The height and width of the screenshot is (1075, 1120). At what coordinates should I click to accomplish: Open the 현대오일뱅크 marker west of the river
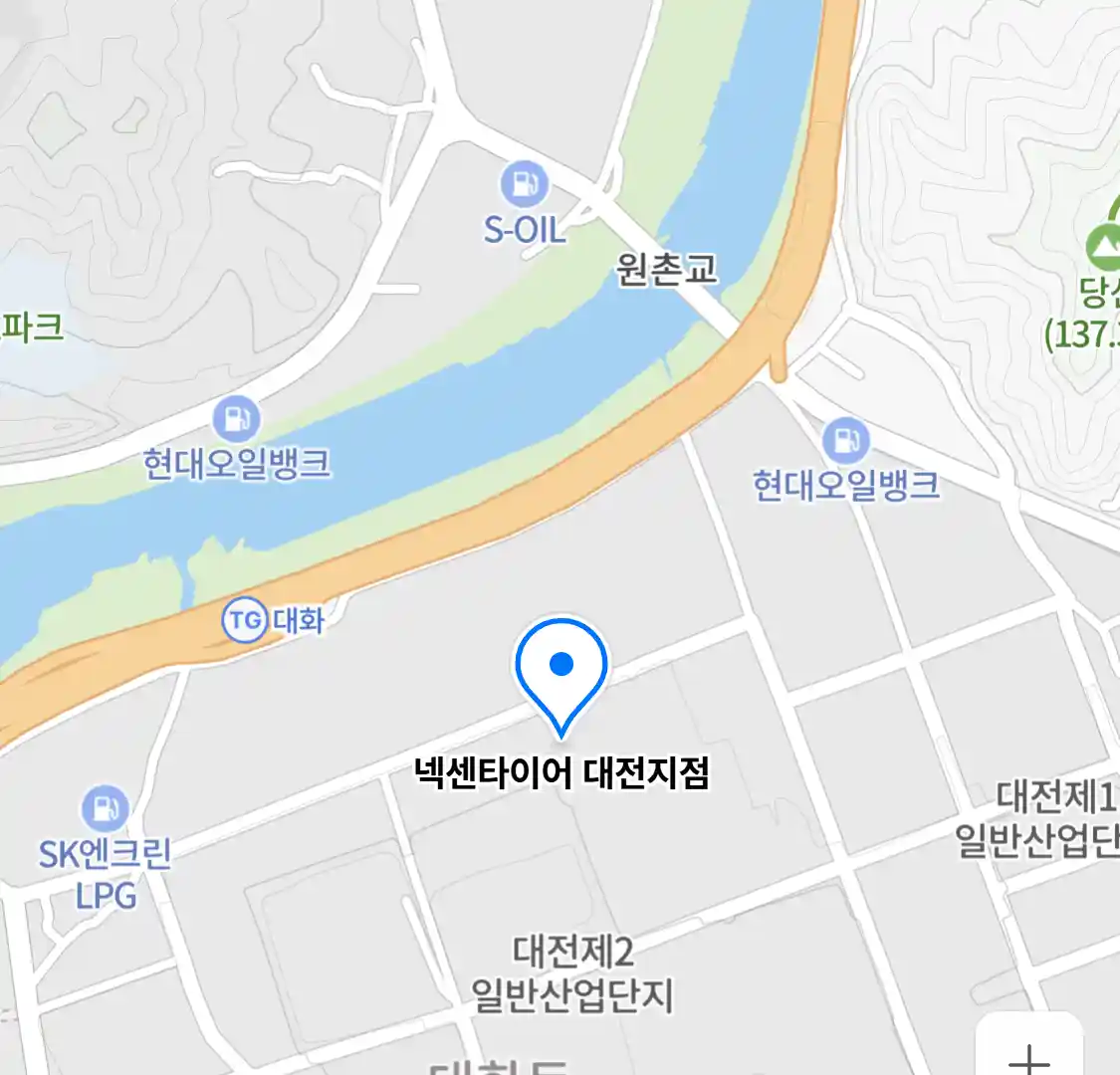point(236,419)
